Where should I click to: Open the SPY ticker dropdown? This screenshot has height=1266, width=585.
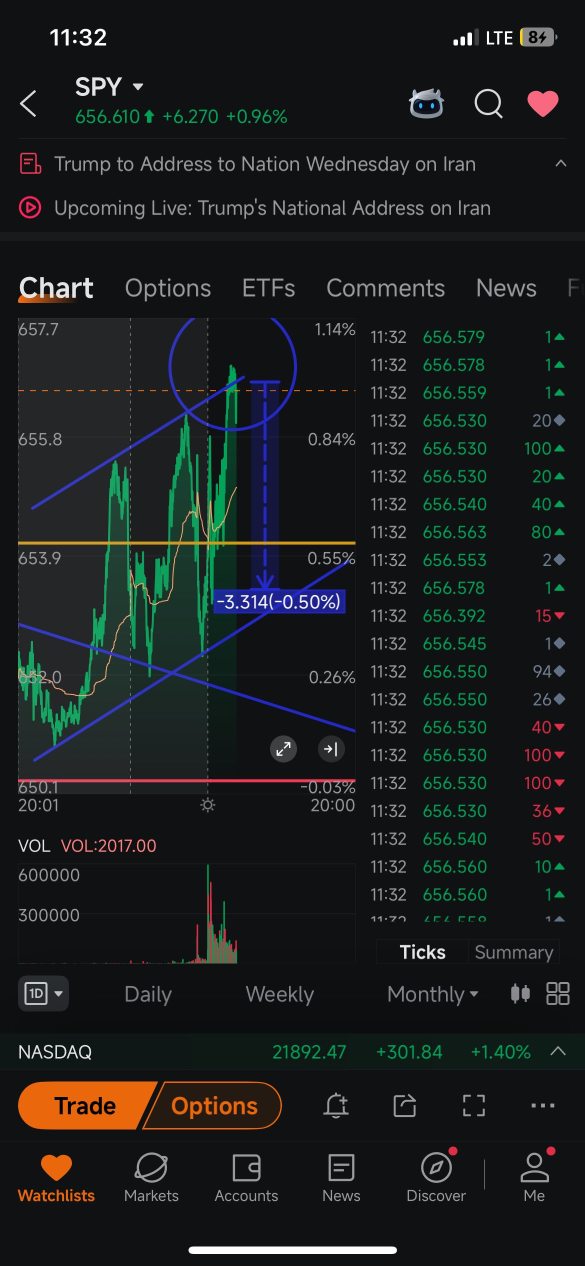click(109, 87)
